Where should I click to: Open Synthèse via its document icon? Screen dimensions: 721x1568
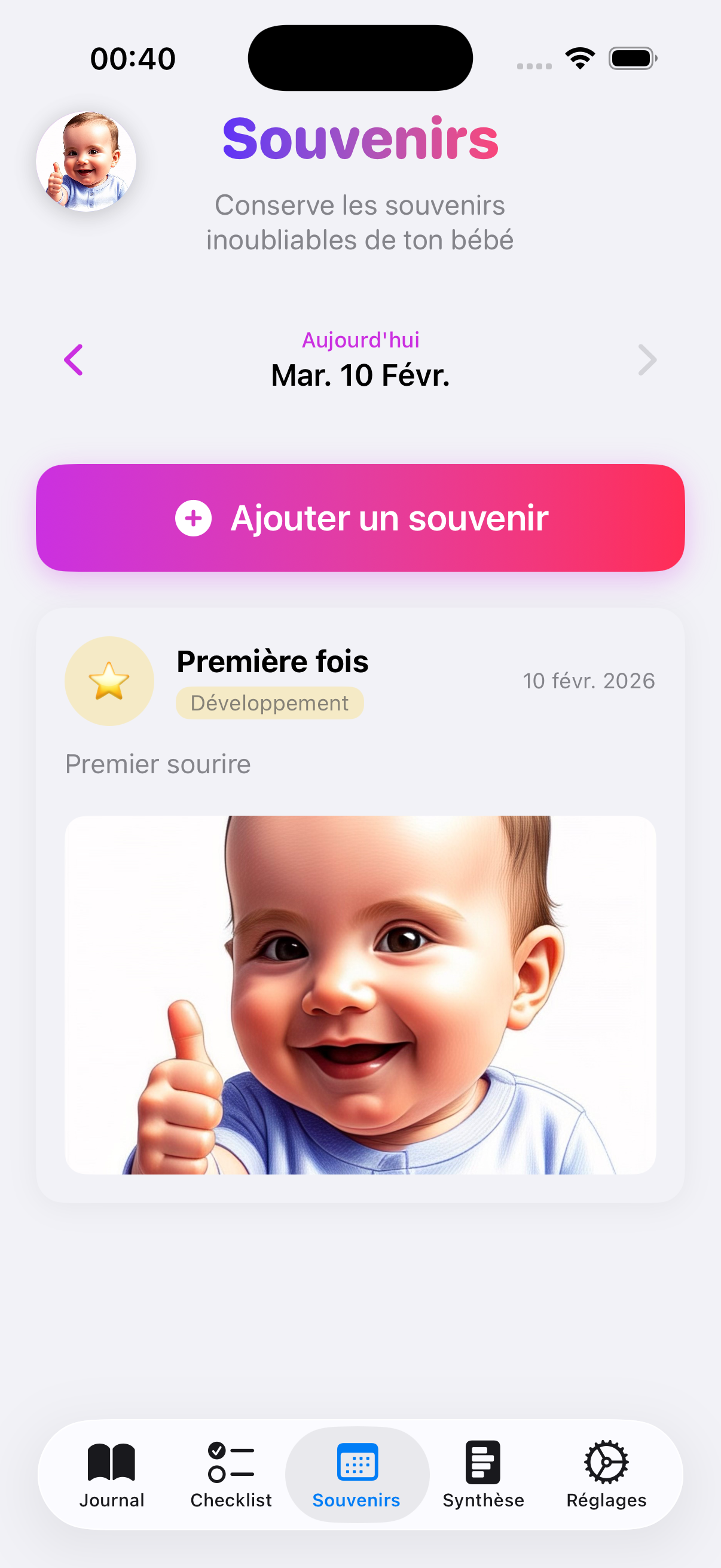(x=482, y=1462)
